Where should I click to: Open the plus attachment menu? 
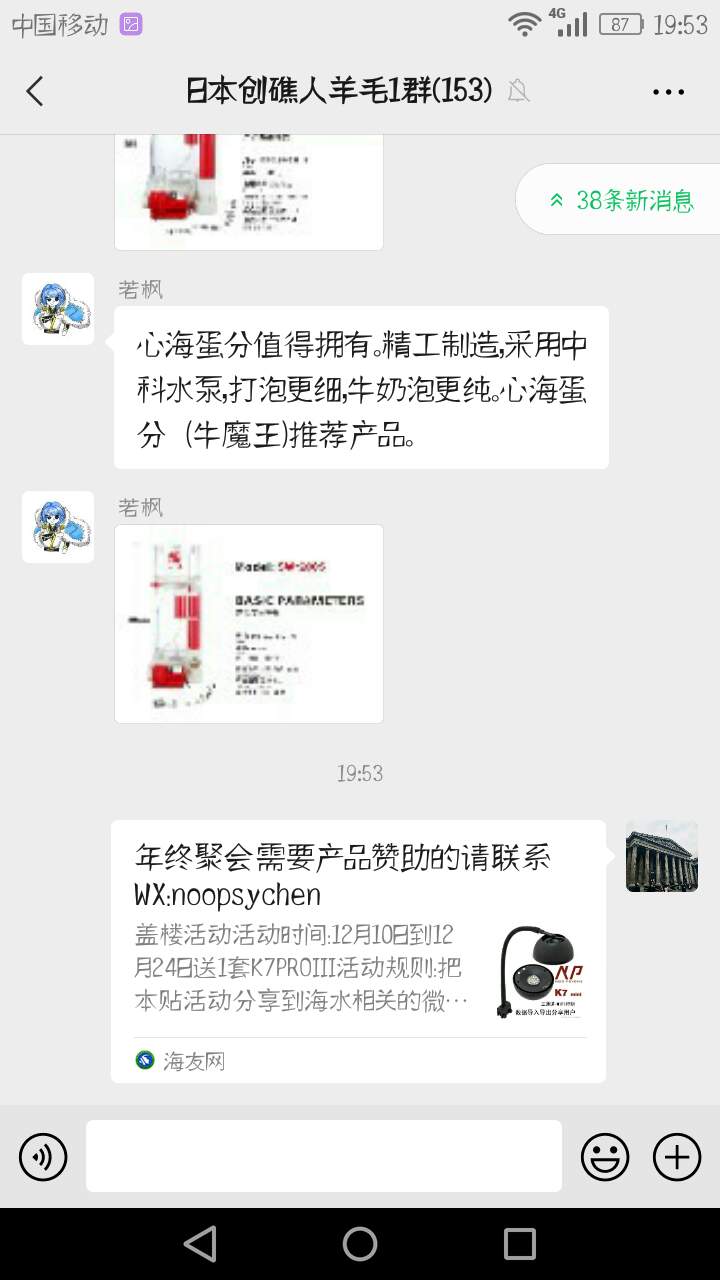(x=677, y=1157)
